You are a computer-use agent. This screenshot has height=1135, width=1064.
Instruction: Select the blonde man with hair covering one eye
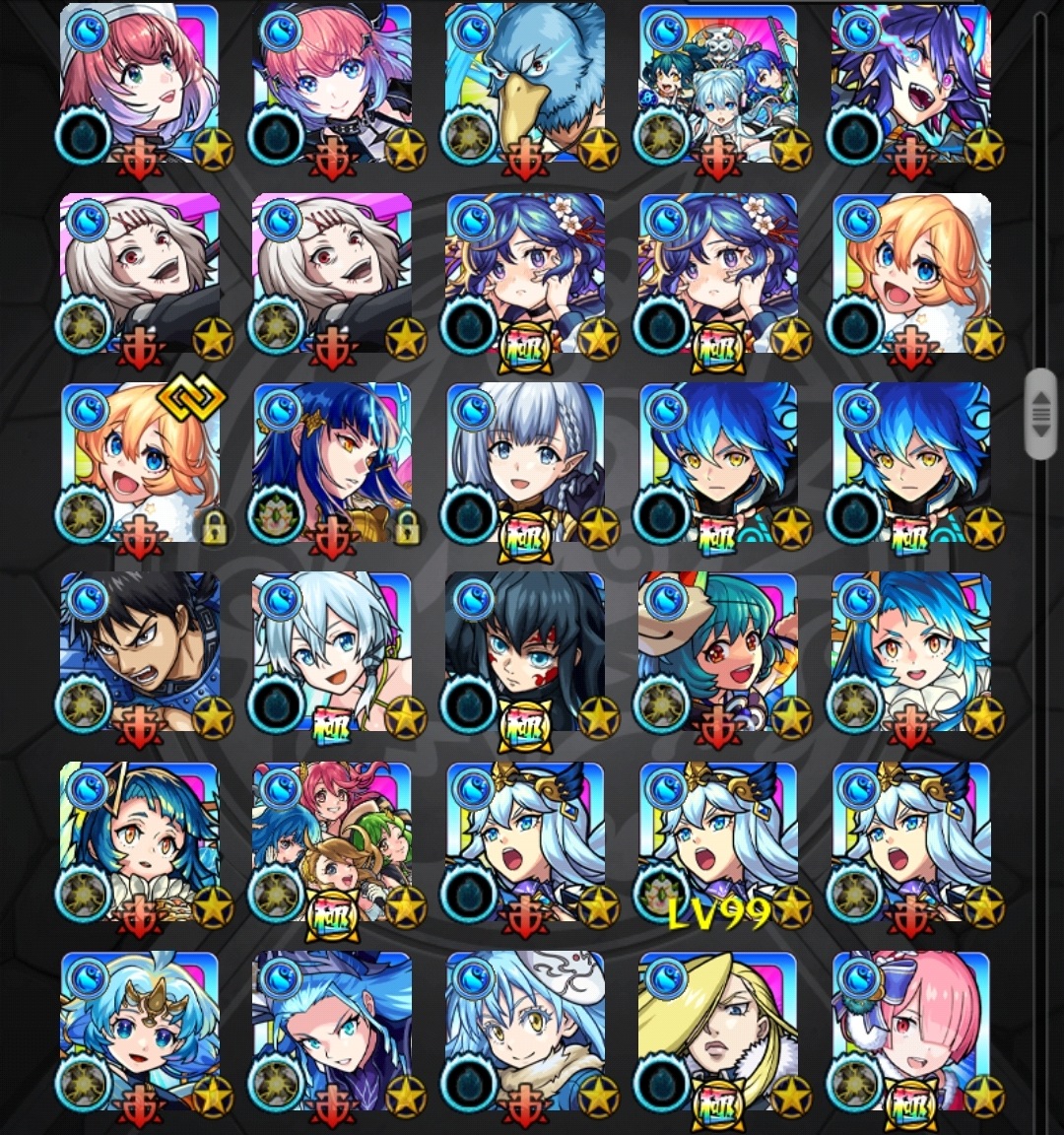(718, 1030)
